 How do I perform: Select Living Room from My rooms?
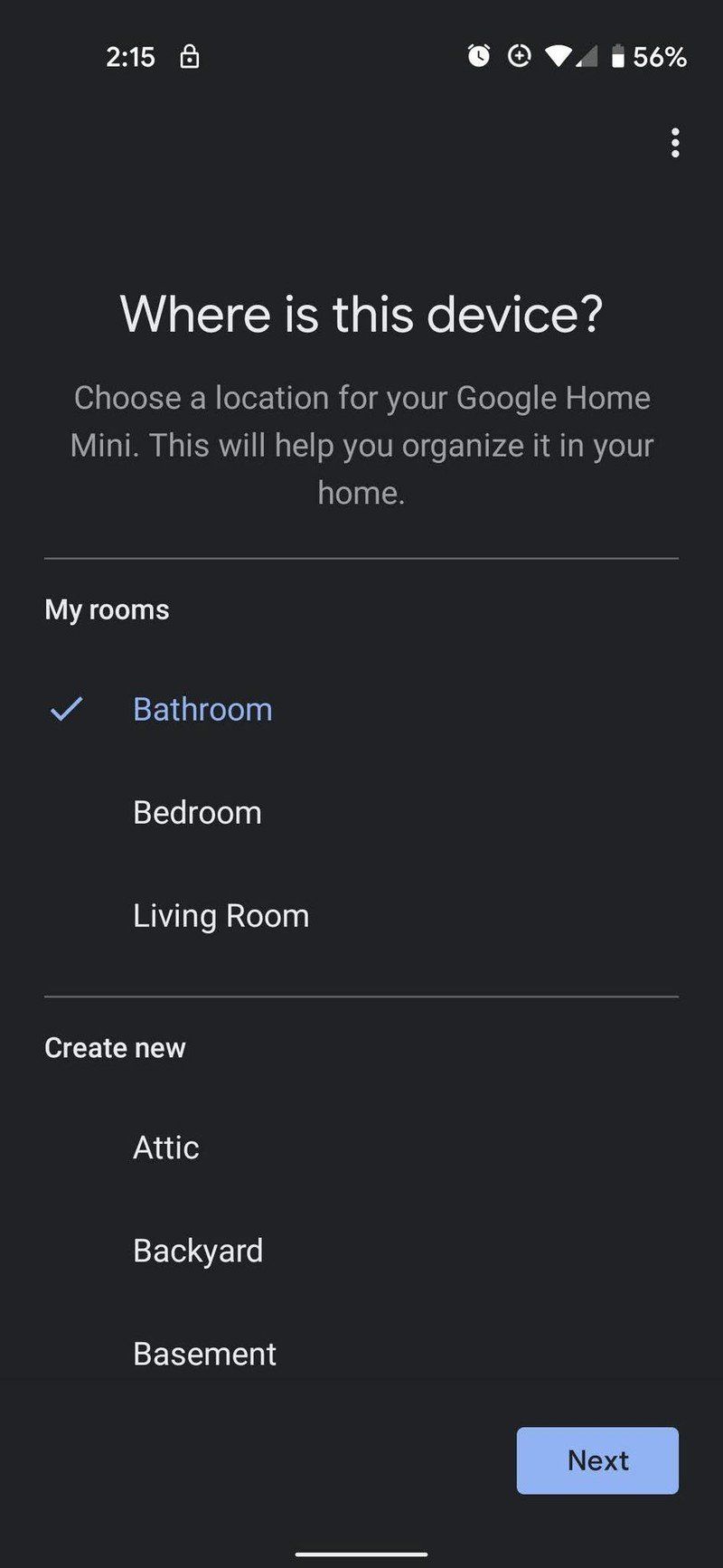(220, 915)
